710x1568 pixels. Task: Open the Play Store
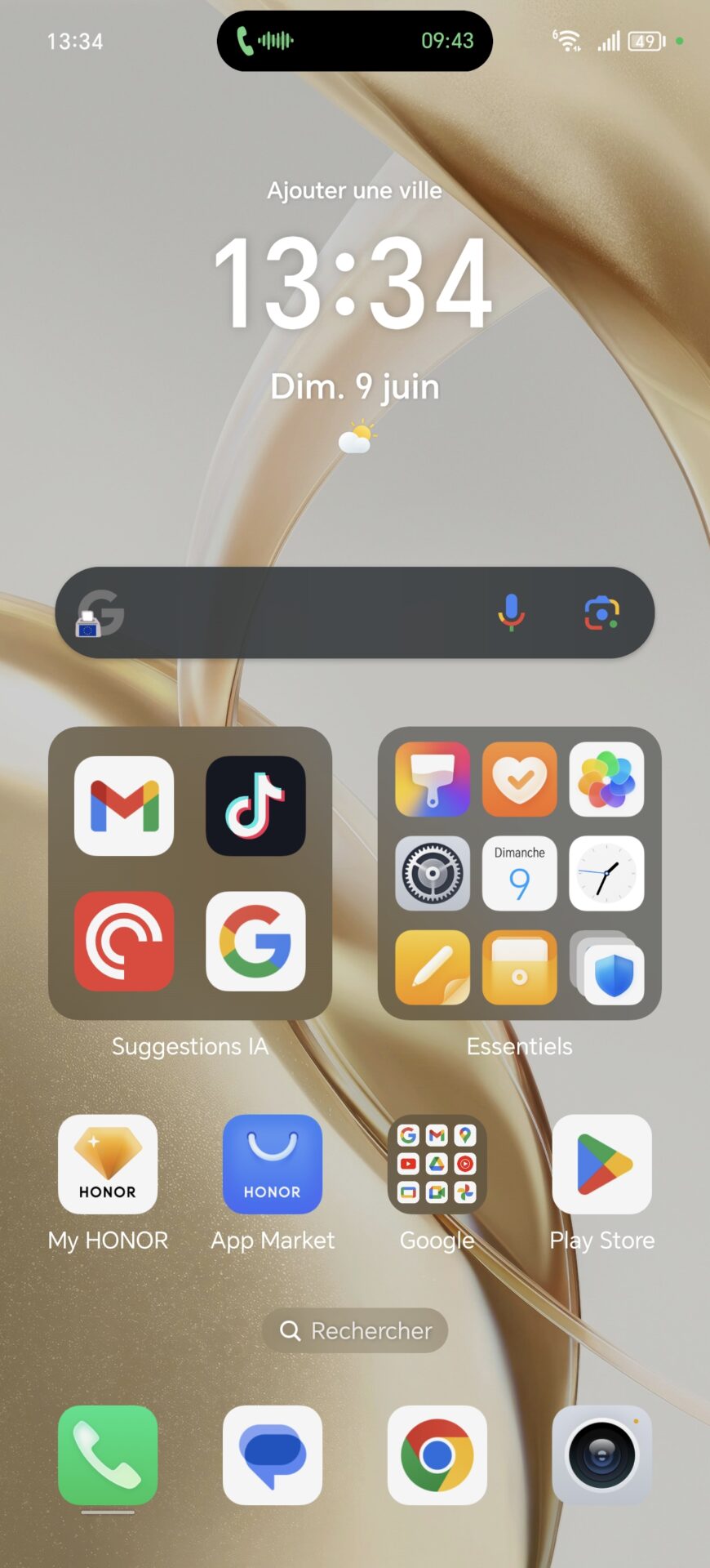(602, 1165)
